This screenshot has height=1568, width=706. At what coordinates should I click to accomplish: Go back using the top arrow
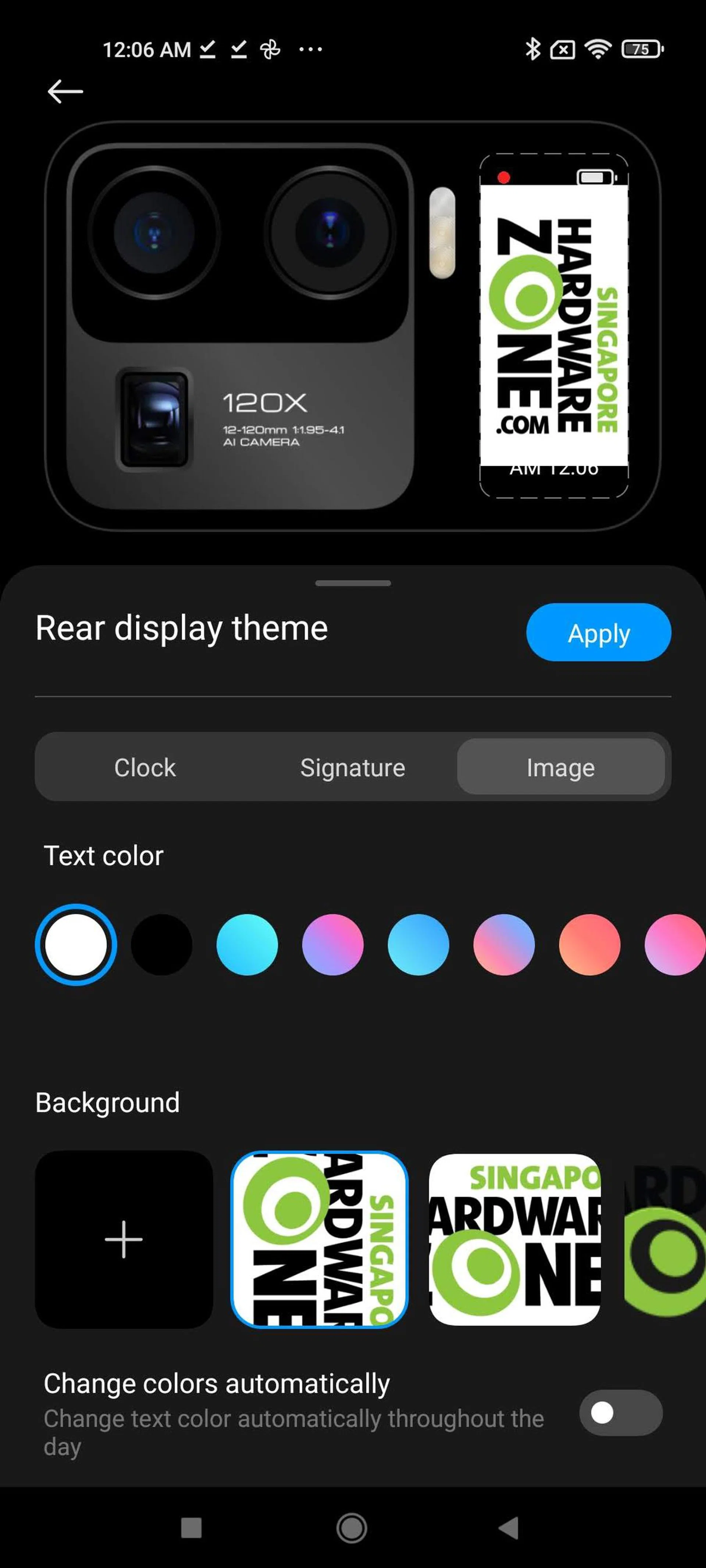pyautogui.click(x=65, y=91)
